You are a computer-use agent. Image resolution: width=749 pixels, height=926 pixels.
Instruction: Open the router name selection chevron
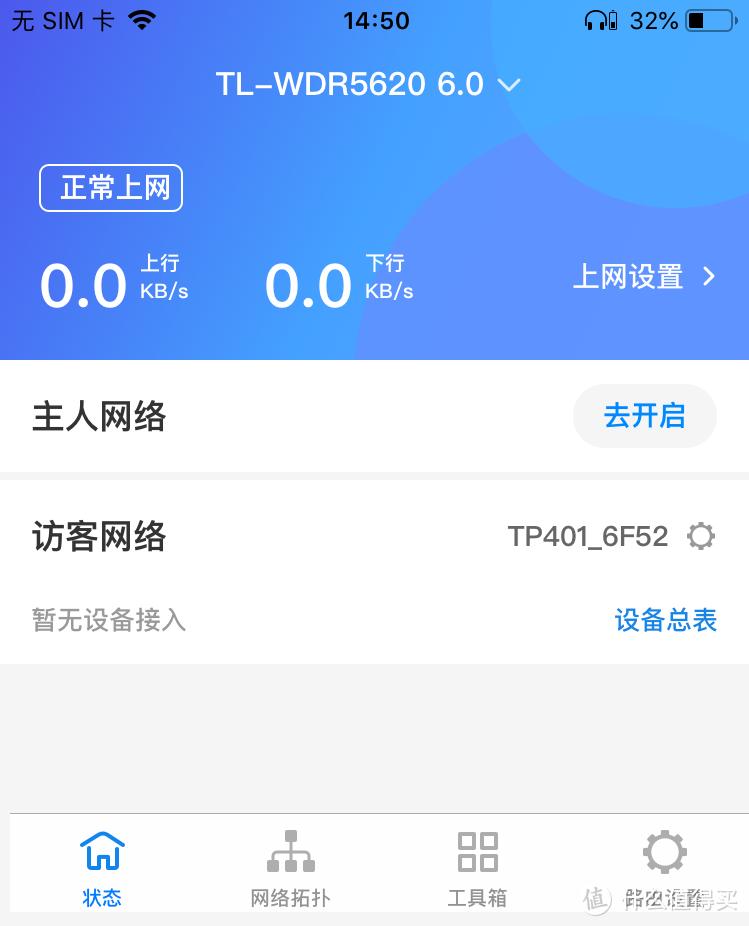[509, 86]
